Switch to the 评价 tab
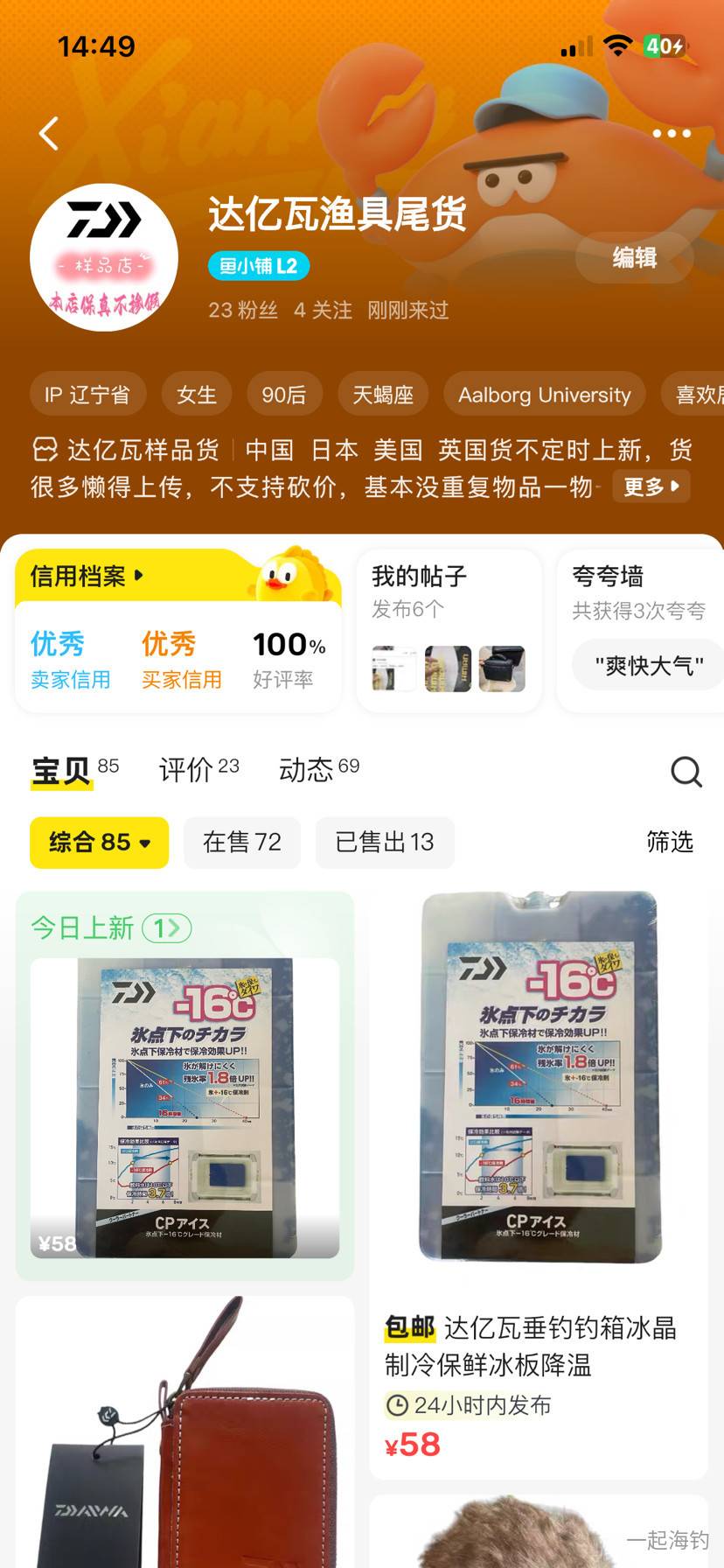This screenshot has width=724, height=1568. pos(198,770)
